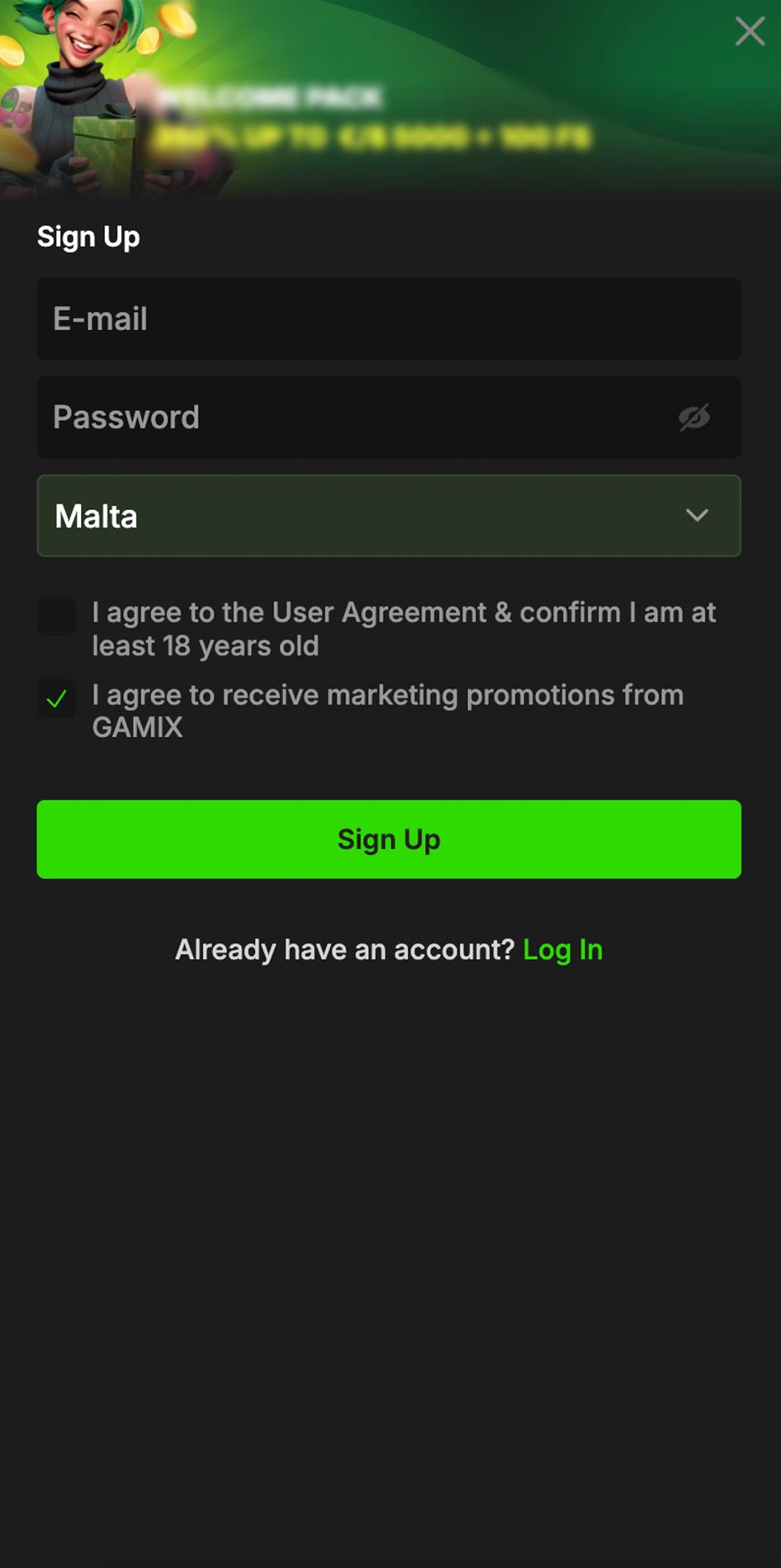This screenshot has width=781, height=1568.
Task: Focus the E-mail field
Action: 389,319
